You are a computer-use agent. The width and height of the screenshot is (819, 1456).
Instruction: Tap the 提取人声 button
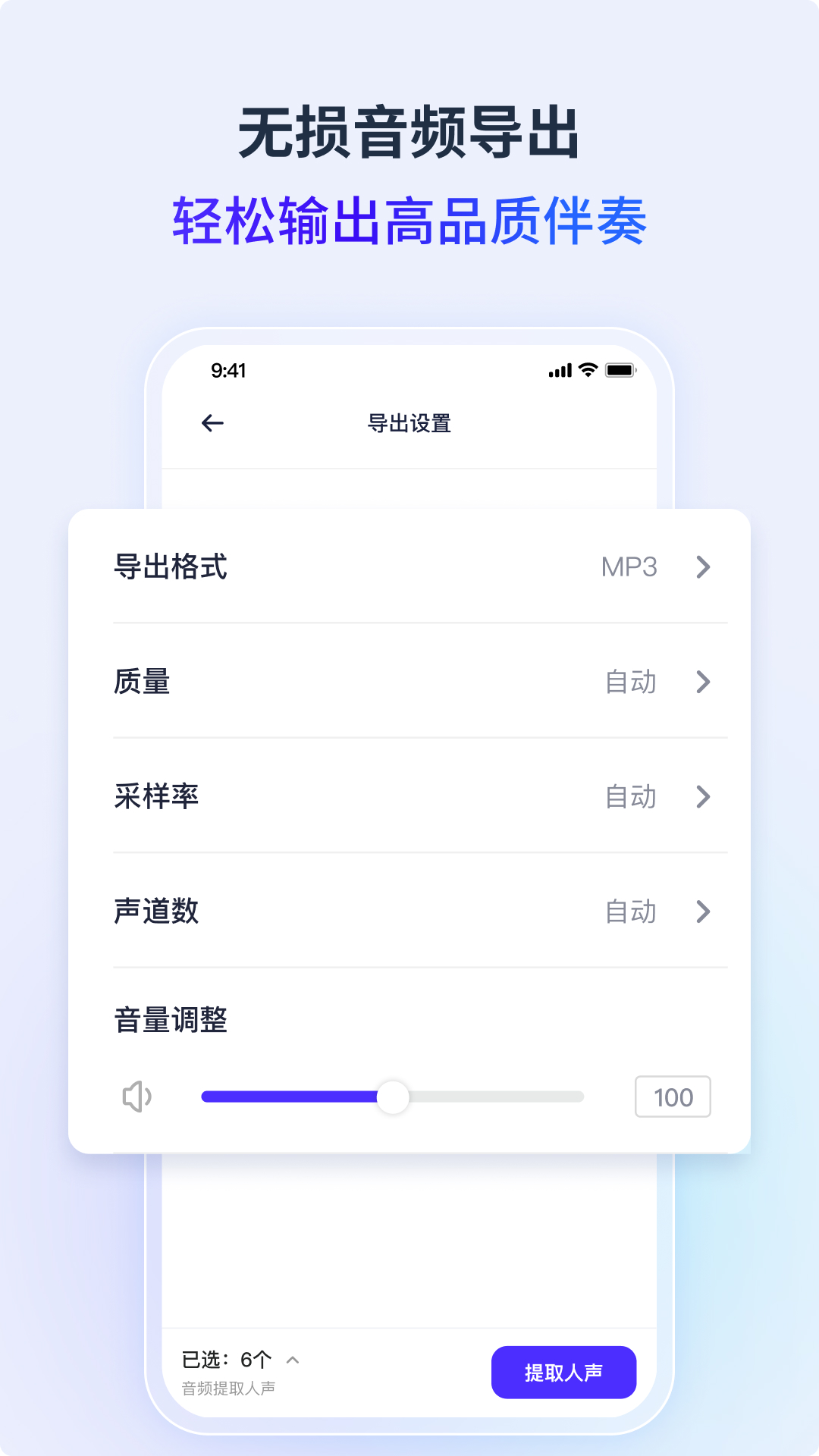coord(564,1373)
